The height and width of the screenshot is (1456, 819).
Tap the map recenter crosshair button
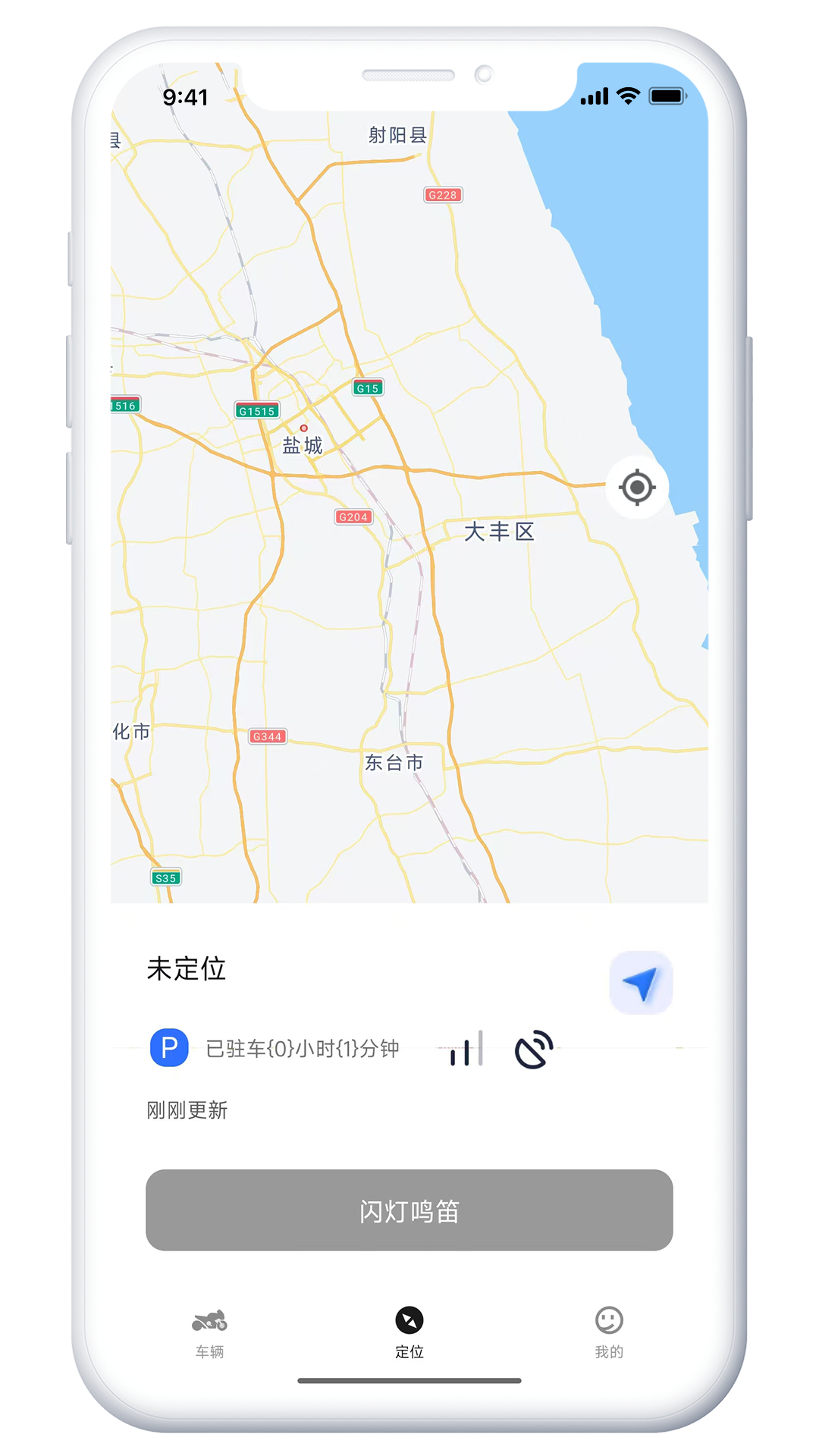click(x=637, y=488)
